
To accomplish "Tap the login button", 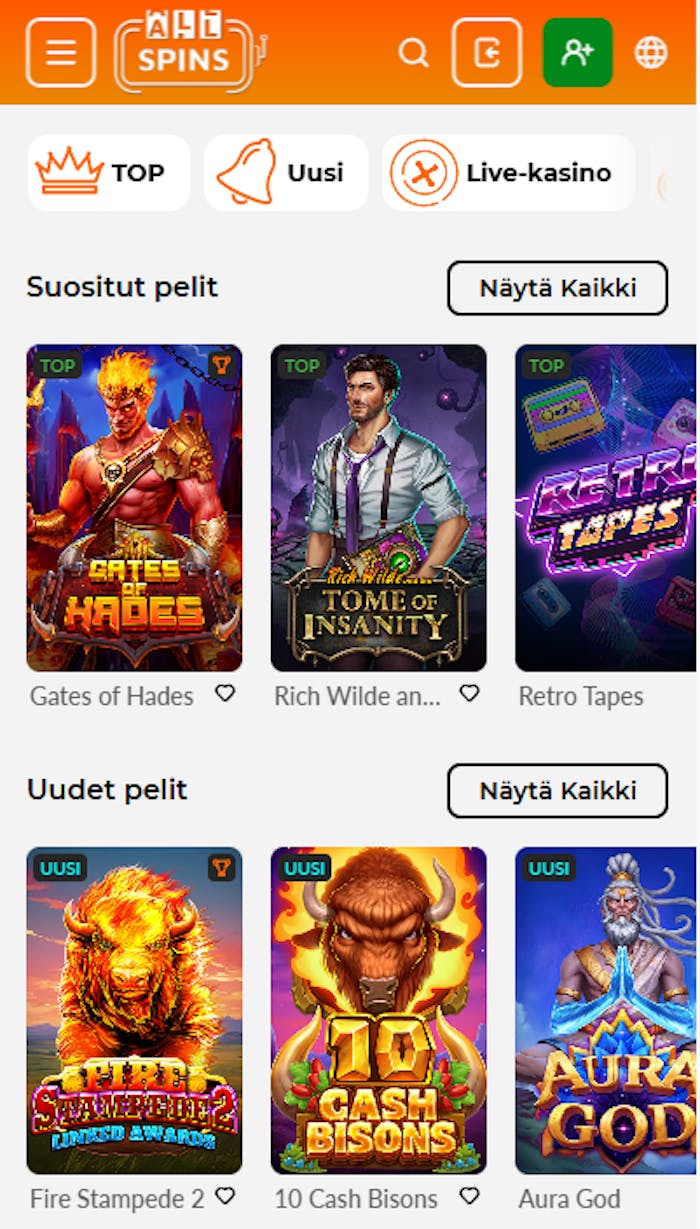I will [487, 53].
